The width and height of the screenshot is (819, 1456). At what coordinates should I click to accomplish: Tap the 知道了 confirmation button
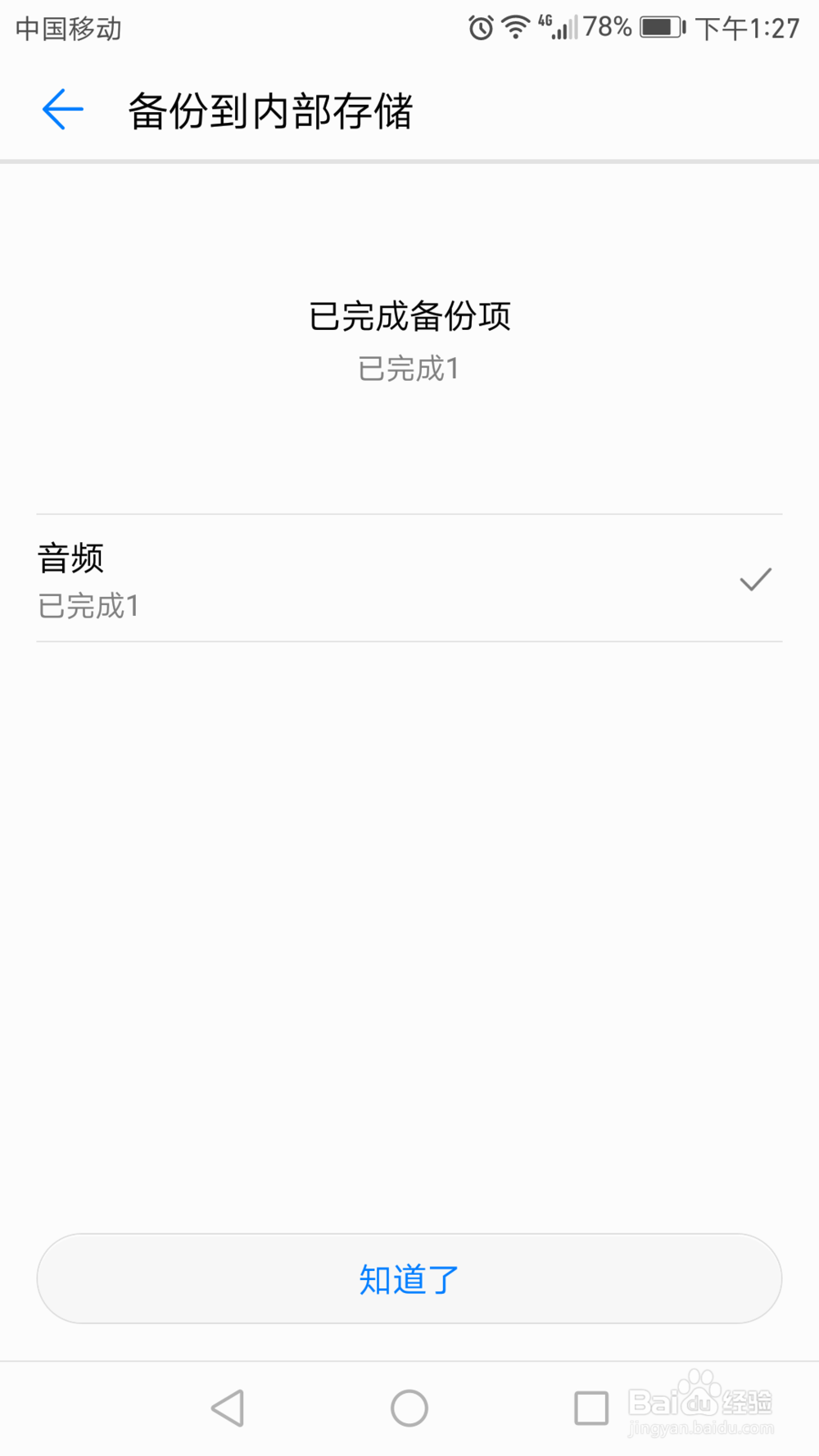(x=409, y=1279)
